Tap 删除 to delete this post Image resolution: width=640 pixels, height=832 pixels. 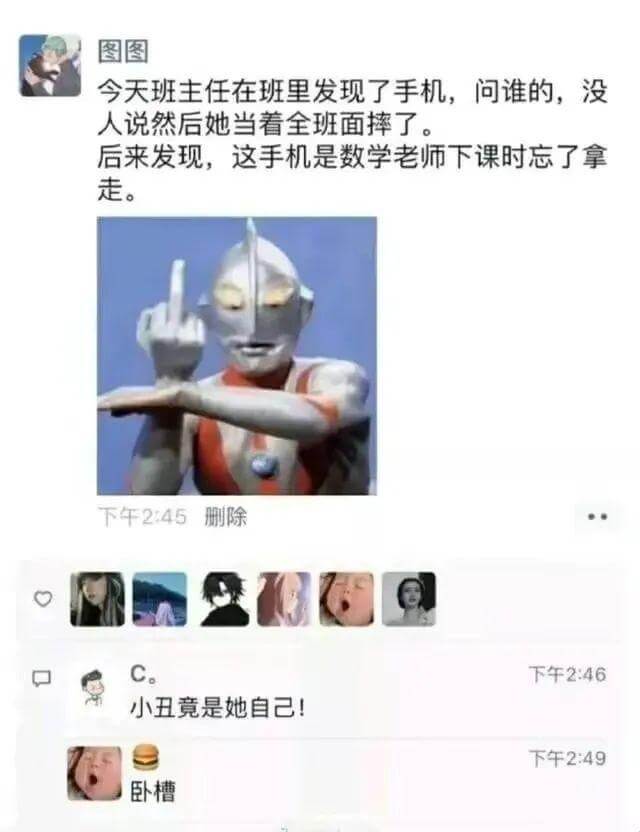point(225,517)
